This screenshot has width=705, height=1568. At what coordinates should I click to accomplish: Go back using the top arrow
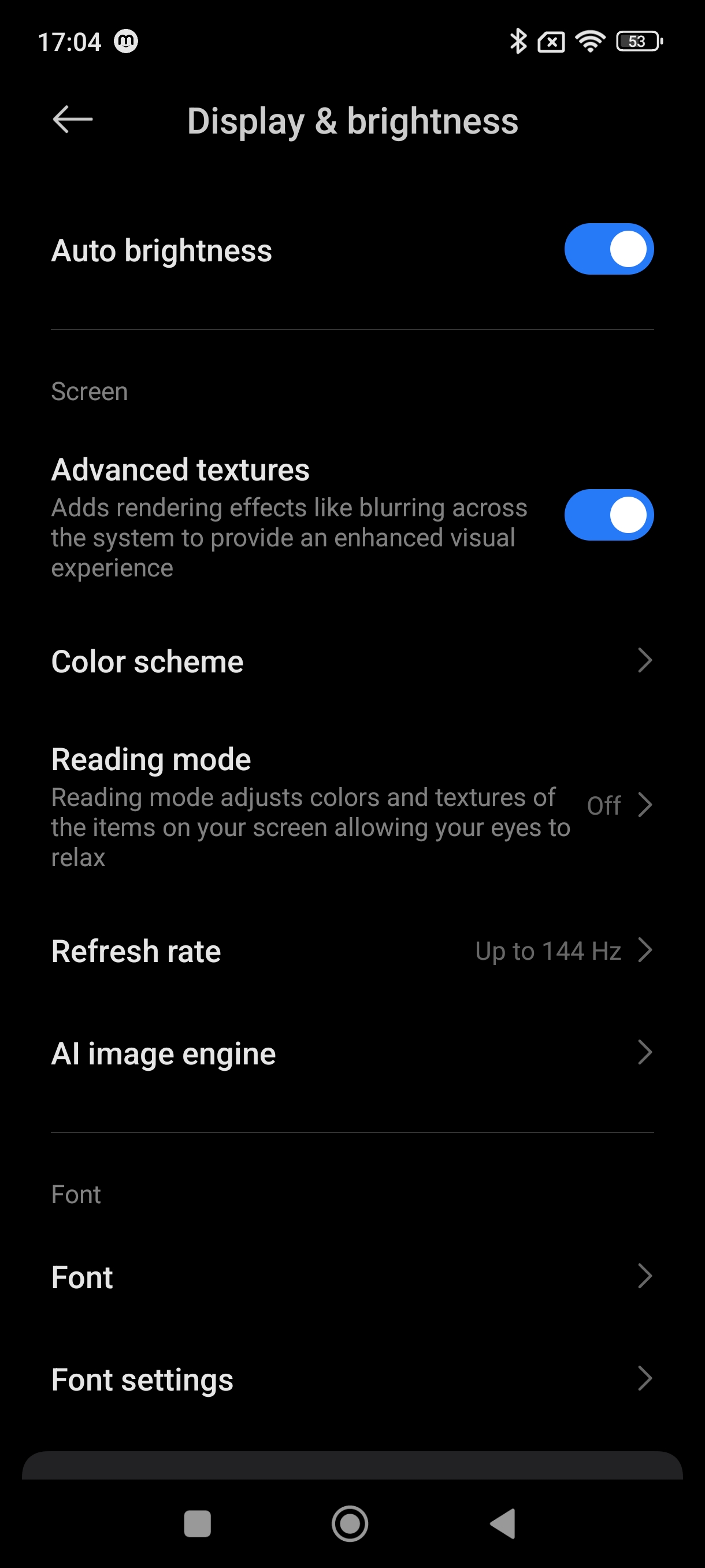pyautogui.click(x=72, y=119)
